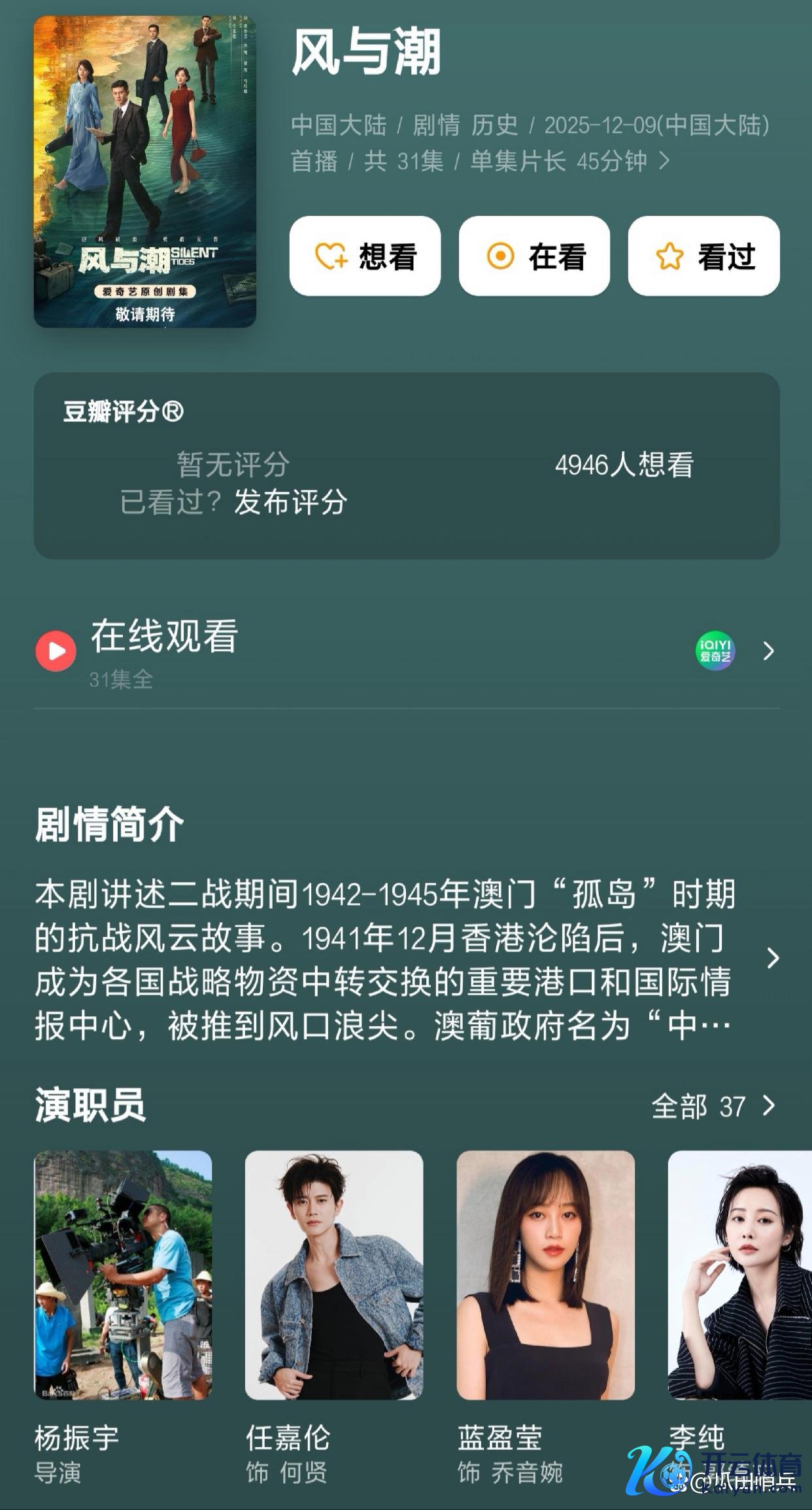Mark the show as 看过
Image resolution: width=812 pixels, height=1510 pixels.
pos(703,256)
